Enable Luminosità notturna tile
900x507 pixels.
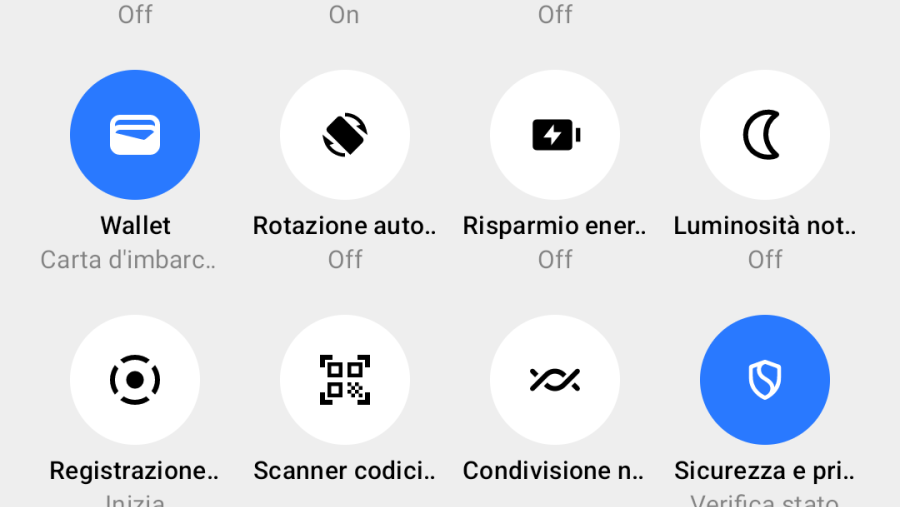[765, 135]
